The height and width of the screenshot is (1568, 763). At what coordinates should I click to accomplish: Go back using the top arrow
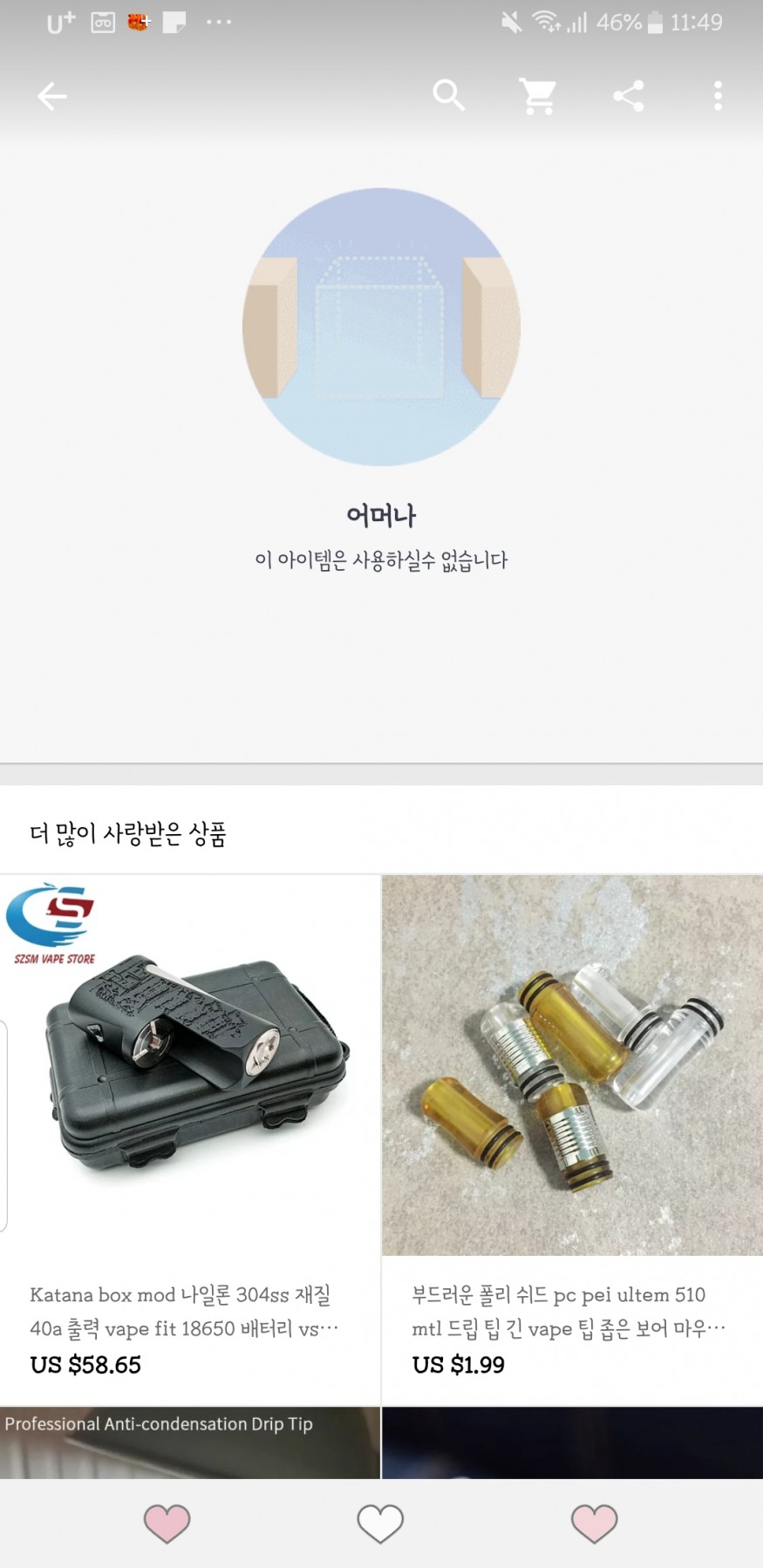(x=52, y=96)
